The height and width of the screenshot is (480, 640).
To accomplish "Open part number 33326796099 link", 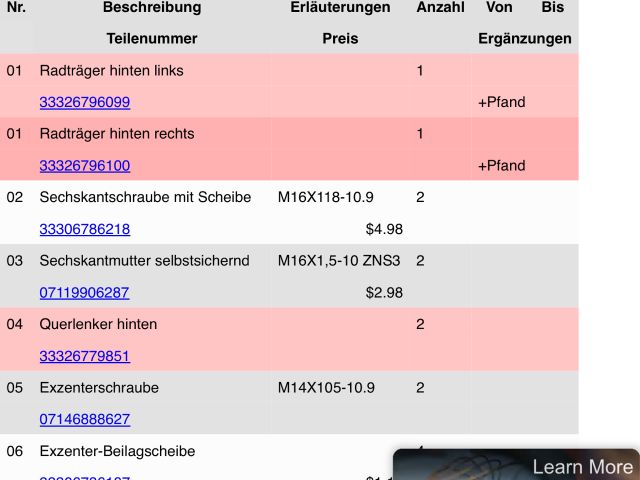I will point(84,102).
